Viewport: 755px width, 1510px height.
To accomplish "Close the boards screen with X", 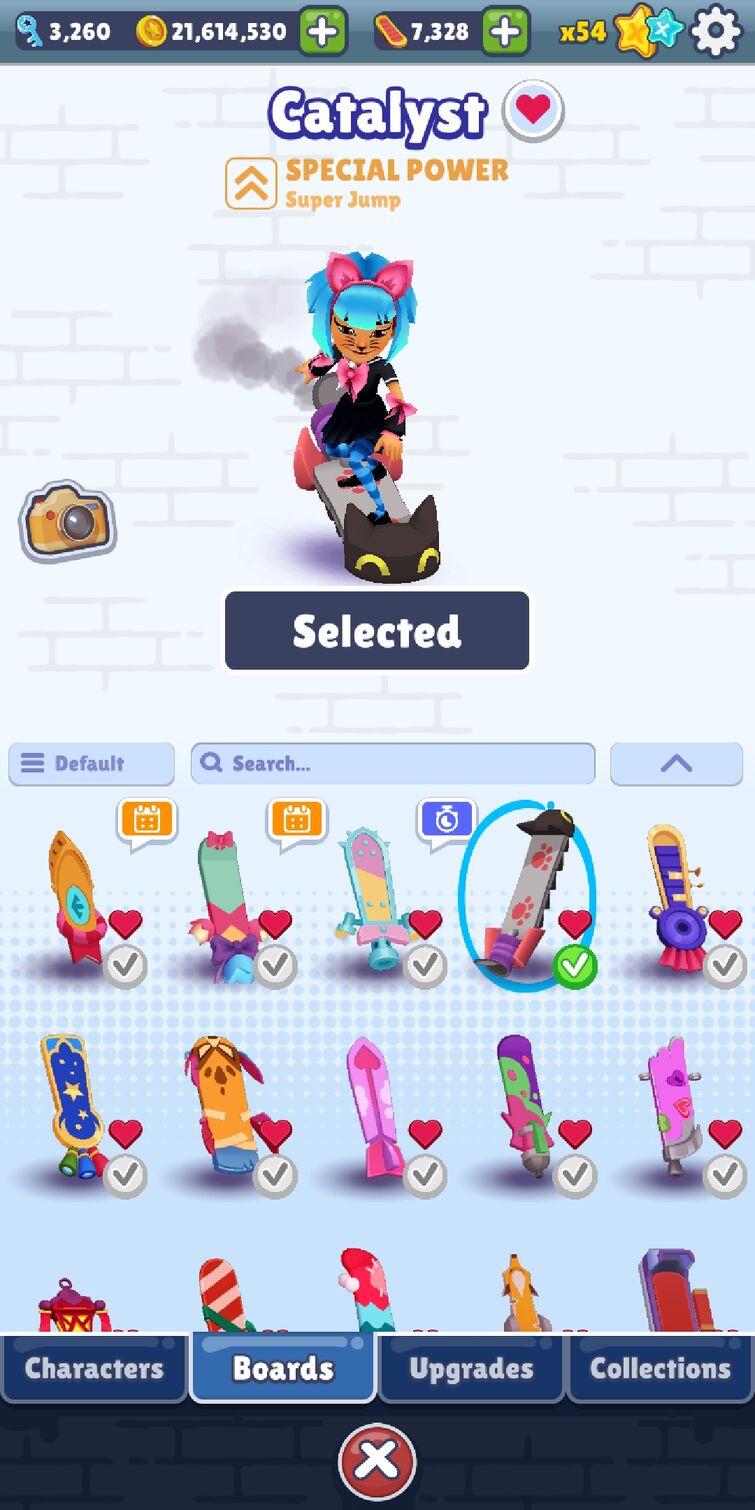I will click(377, 1461).
